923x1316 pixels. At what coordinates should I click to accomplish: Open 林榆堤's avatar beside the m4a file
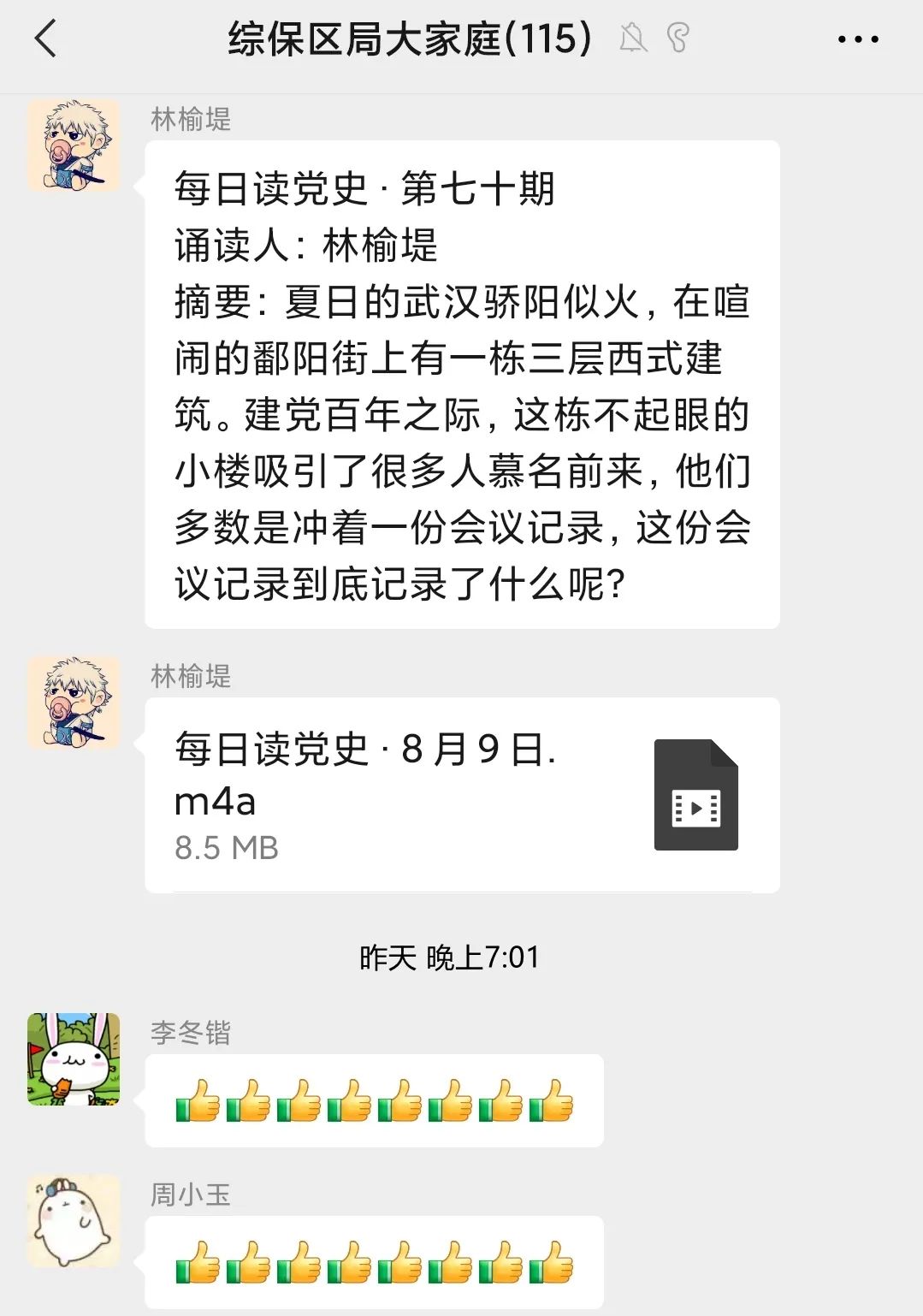pyautogui.click(x=74, y=702)
